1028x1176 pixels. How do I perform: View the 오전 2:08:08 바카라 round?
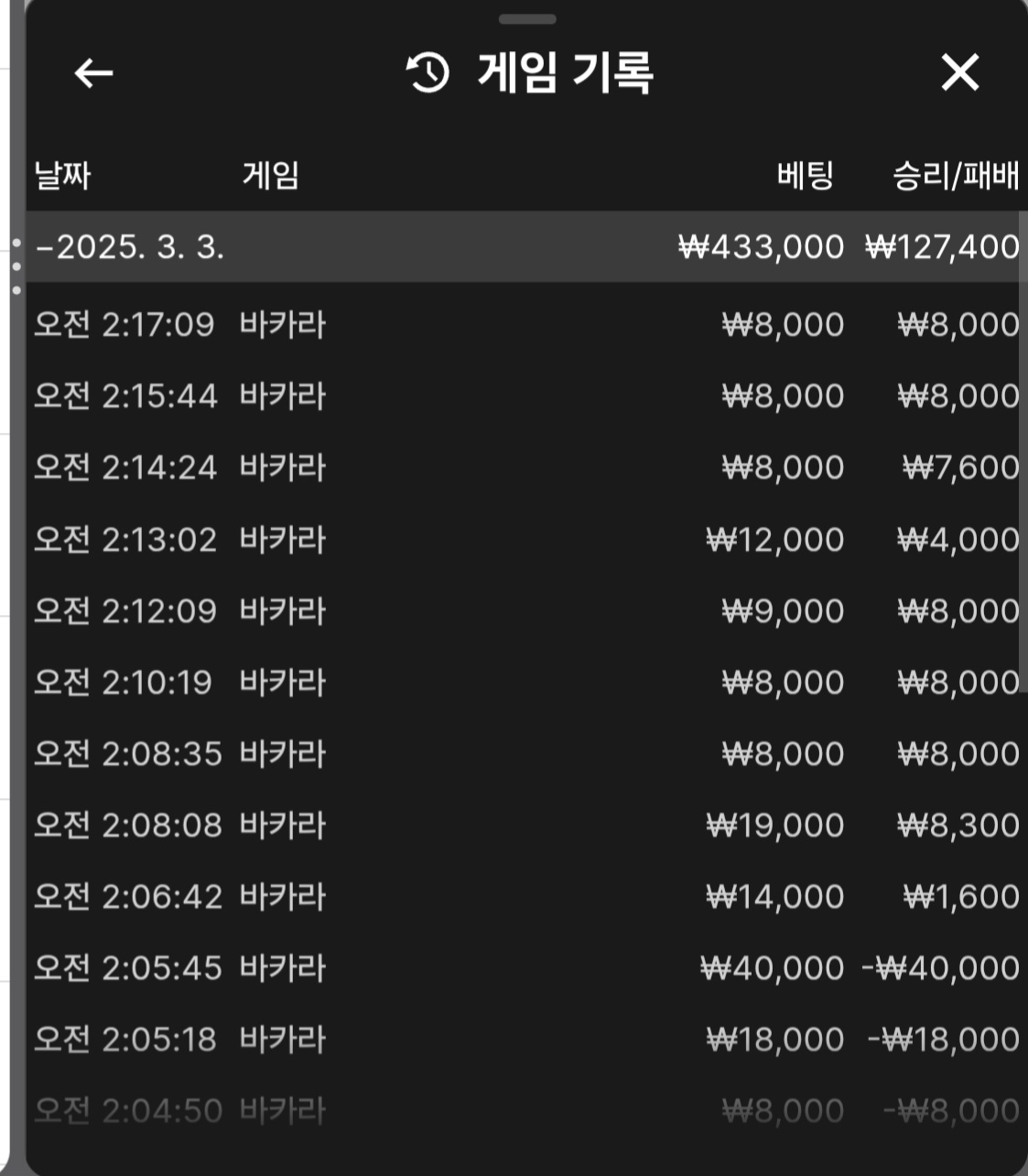pos(525,825)
